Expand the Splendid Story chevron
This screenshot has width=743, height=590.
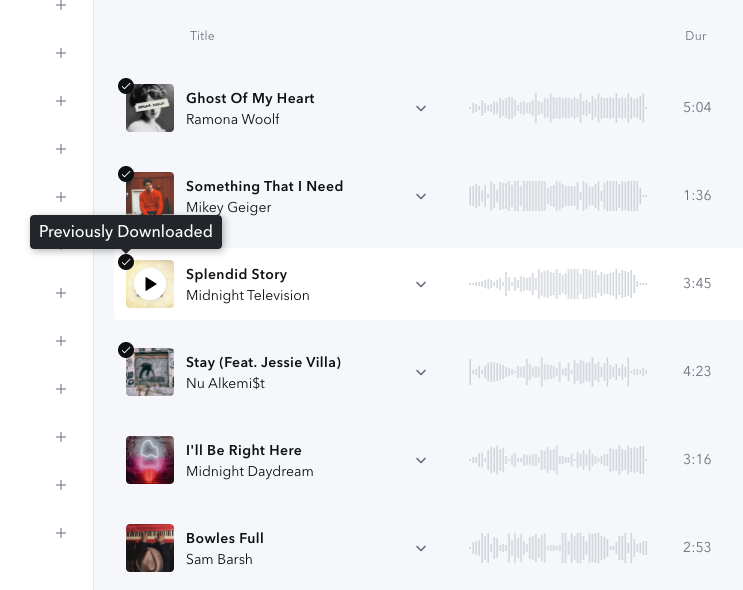pyautogui.click(x=421, y=284)
